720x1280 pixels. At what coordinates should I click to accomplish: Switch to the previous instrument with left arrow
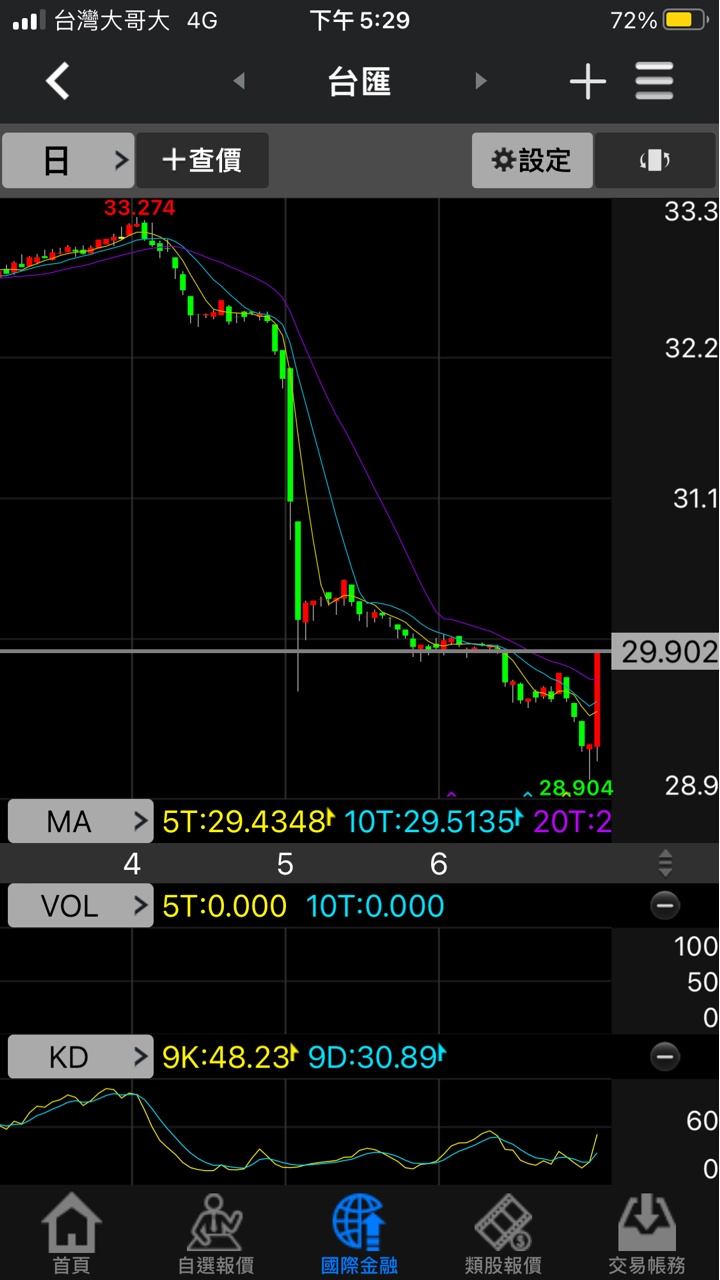(239, 81)
